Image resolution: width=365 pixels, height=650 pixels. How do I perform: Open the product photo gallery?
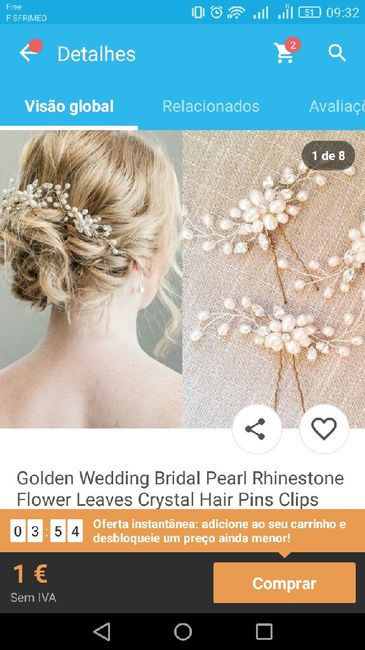[182, 279]
